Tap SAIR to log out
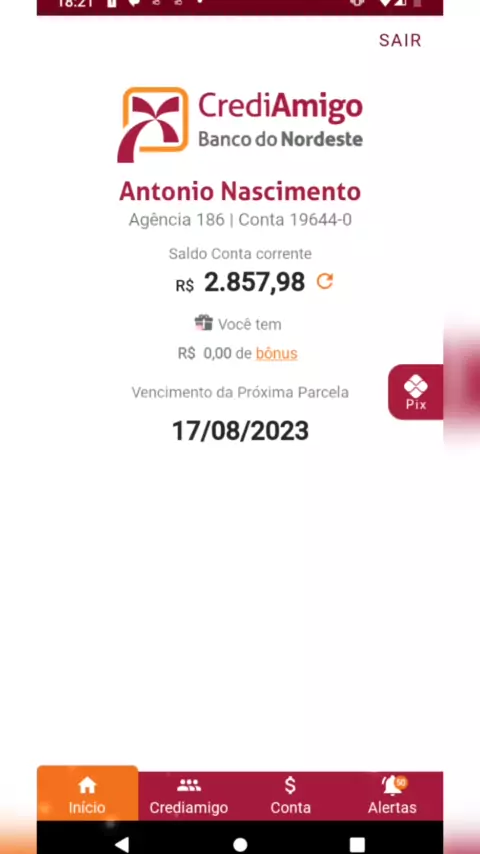The width and height of the screenshot is (480, 854). [400, 40]
